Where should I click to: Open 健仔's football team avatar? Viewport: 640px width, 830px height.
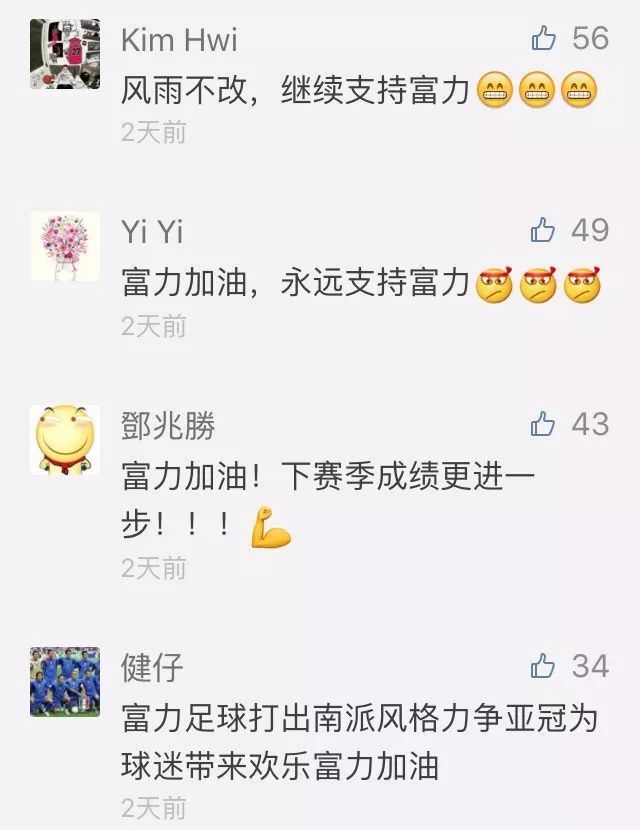tap(65, 681)
